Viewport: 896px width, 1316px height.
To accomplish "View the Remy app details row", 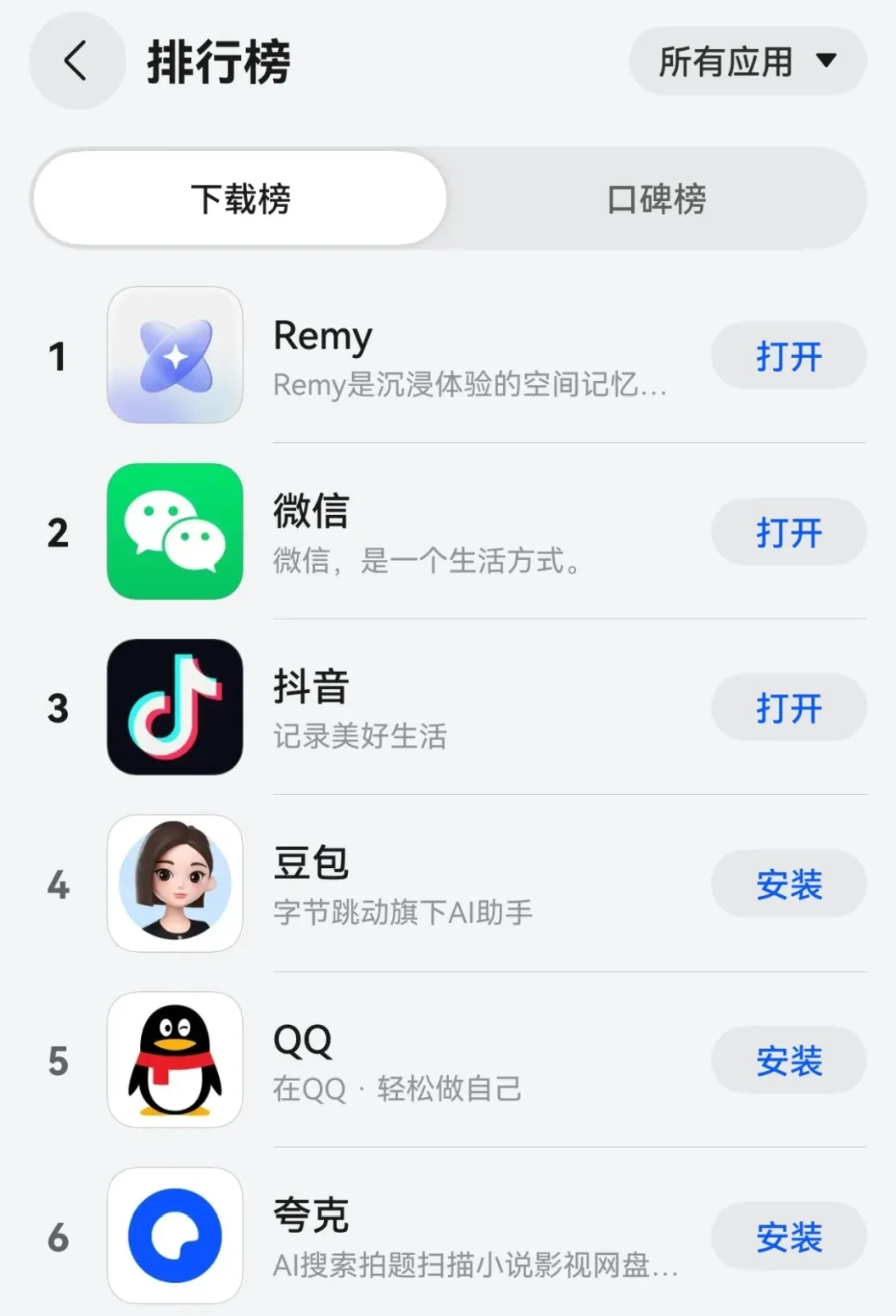I will click(467, 358).
